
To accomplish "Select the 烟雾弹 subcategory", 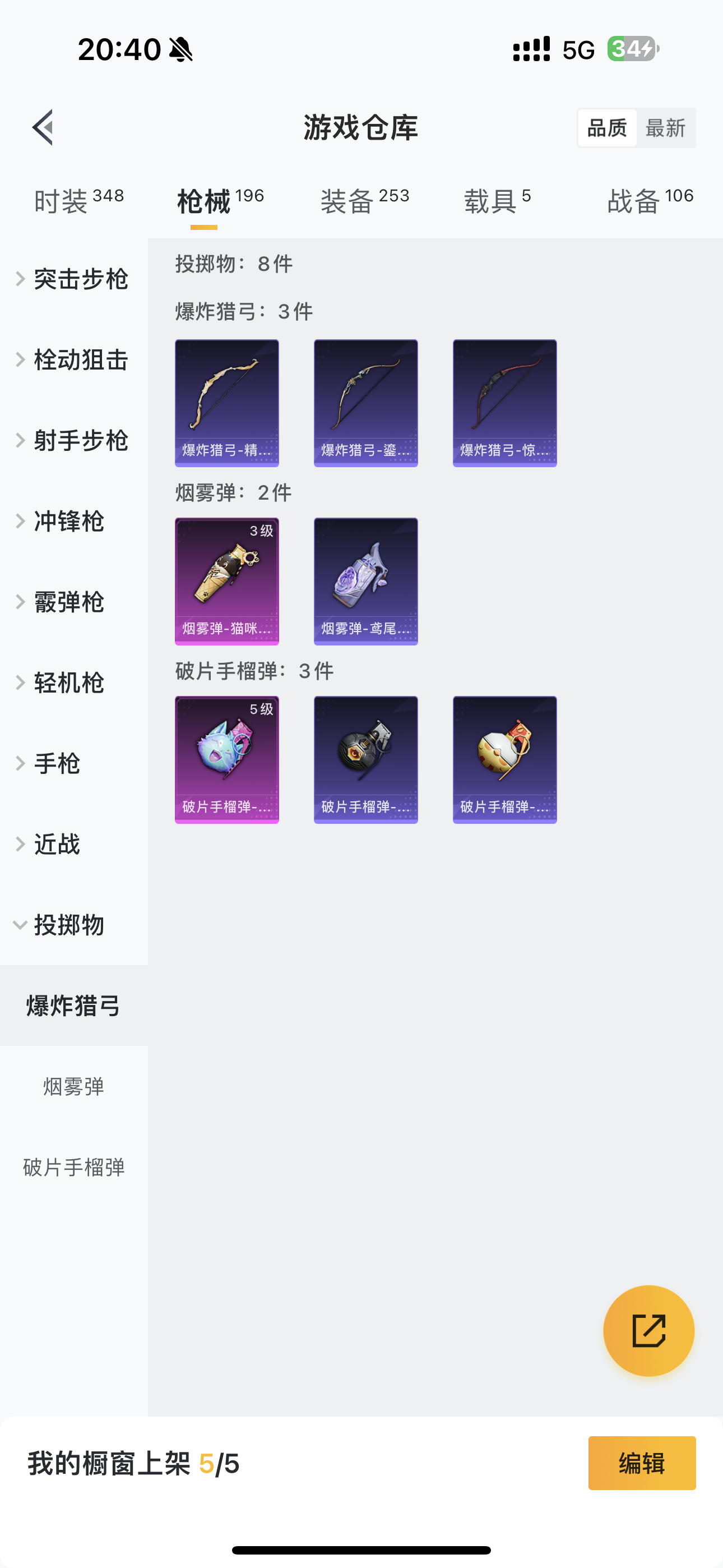I will point(73,1086).
